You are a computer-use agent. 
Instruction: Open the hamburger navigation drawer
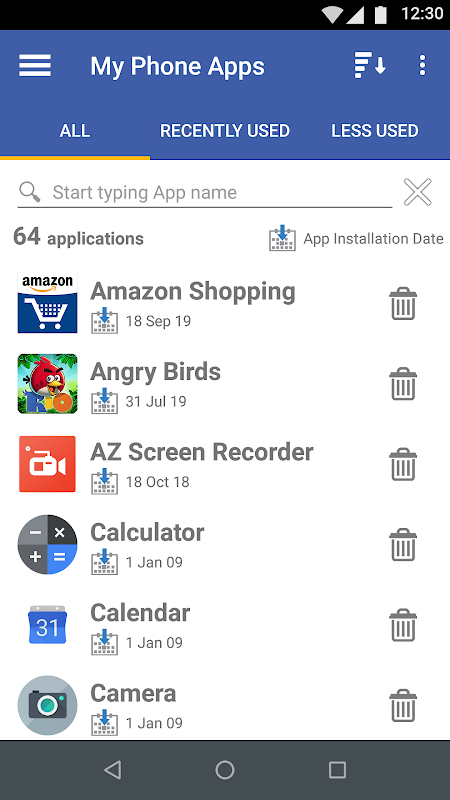coord(35,66)
